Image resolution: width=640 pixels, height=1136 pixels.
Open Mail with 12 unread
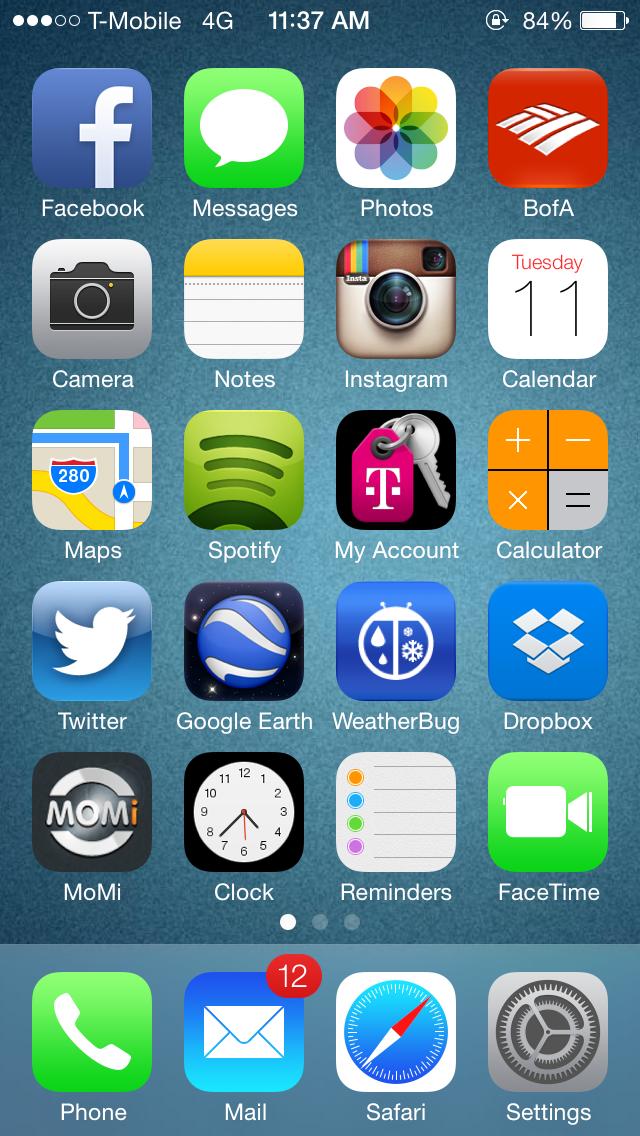244,1032
